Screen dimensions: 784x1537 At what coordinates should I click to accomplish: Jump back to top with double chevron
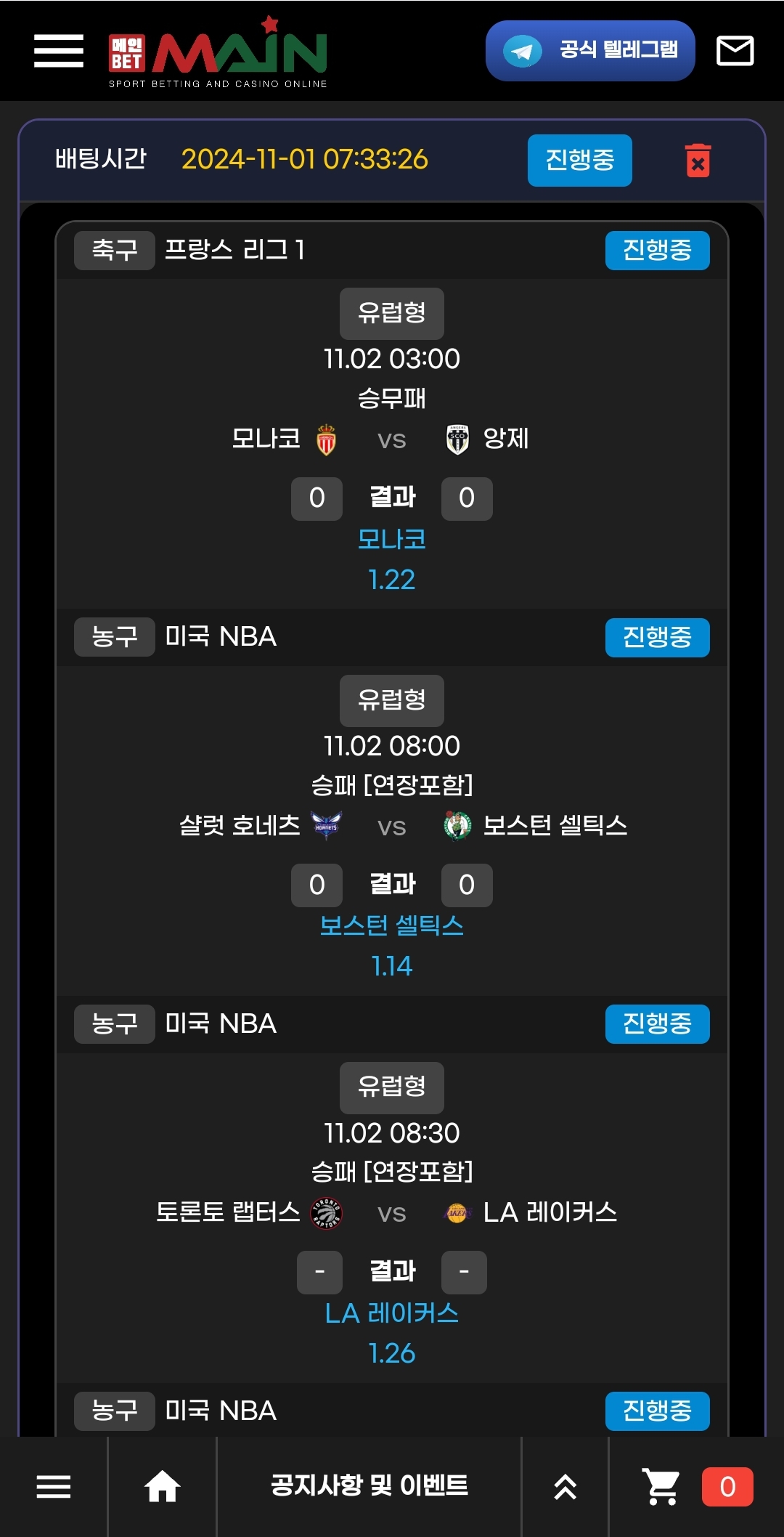(565, 1487)
